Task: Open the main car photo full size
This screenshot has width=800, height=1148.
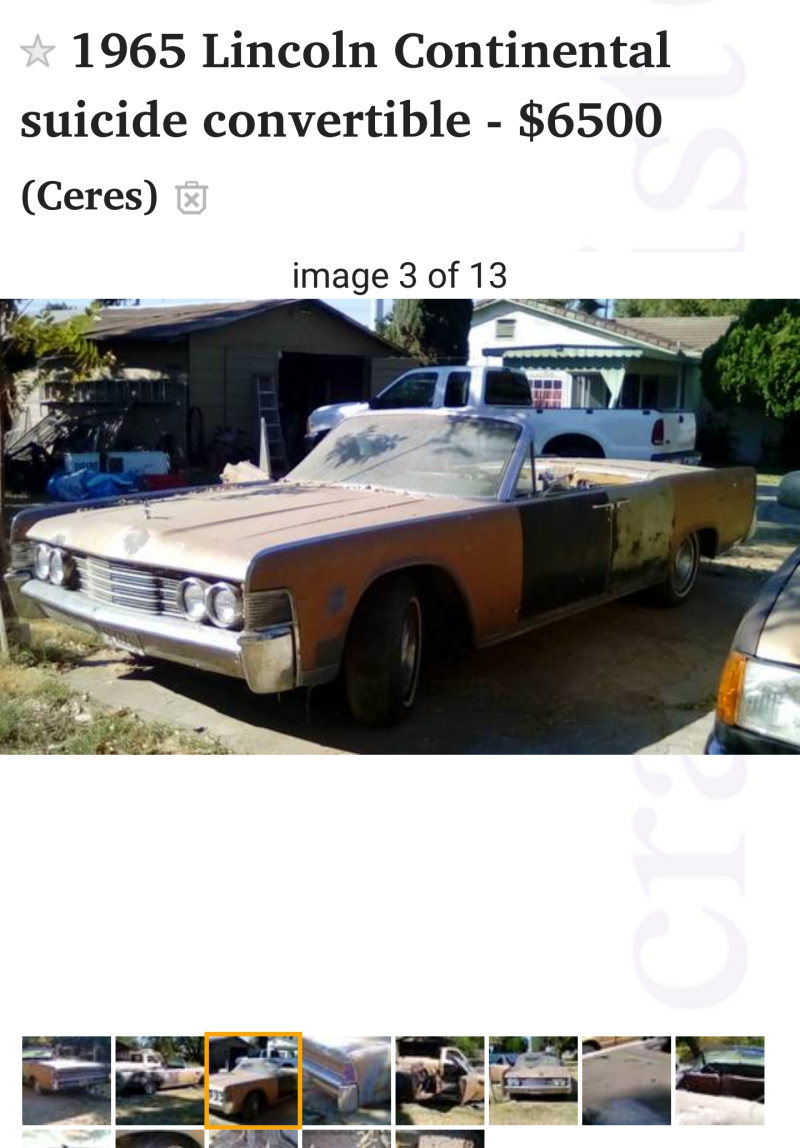Action: pos(400,526)
